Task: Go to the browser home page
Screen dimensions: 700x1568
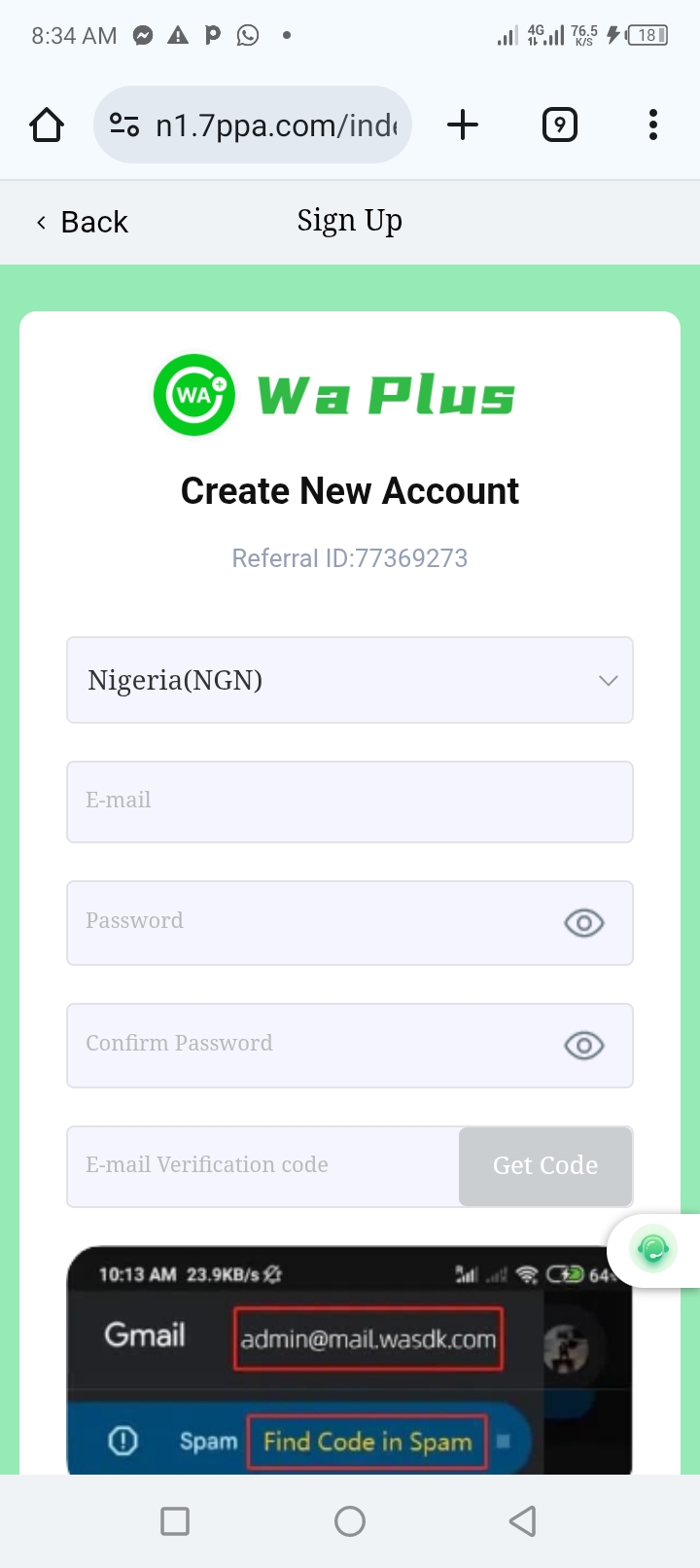Action: [x=47, y=125]
